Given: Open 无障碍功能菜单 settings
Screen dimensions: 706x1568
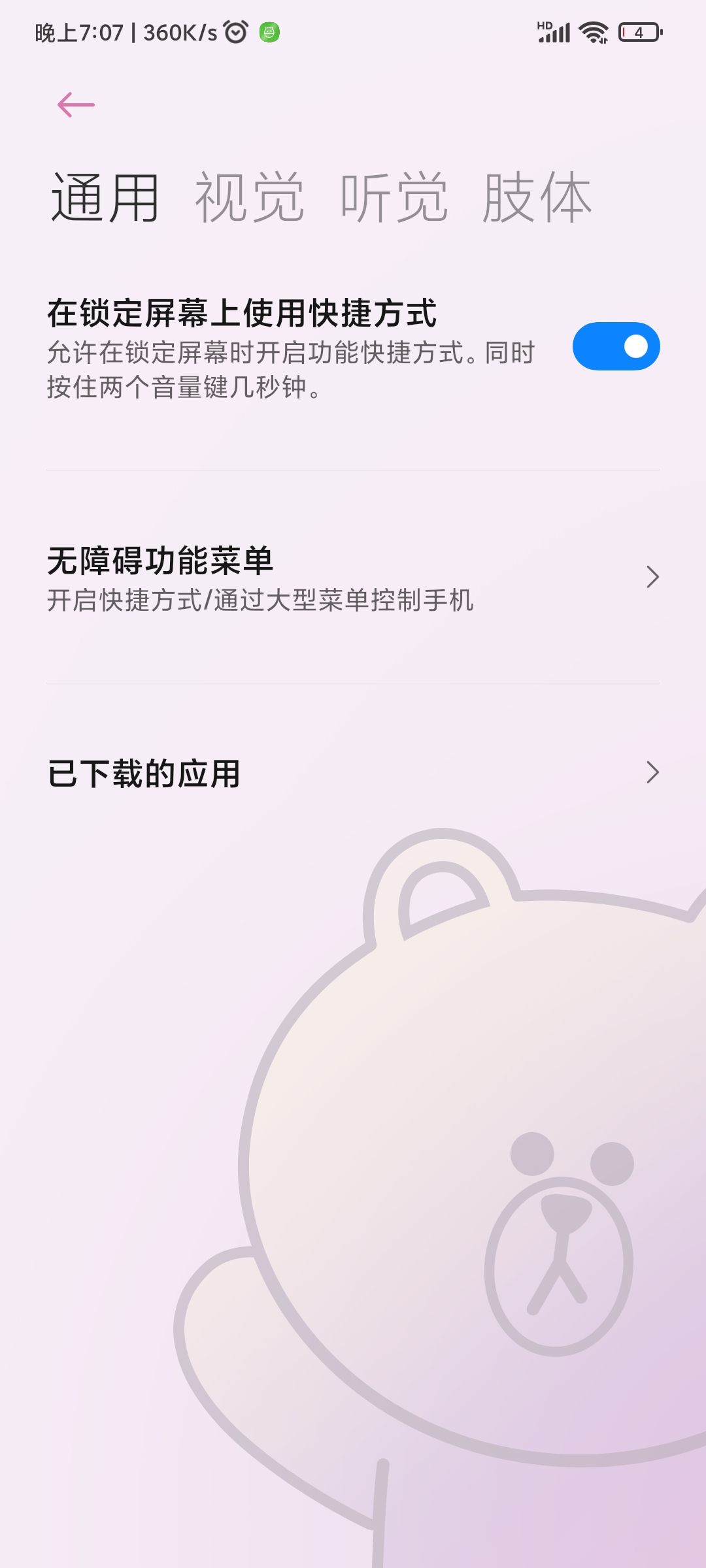Looking at the screenshot, I should 353,578.
